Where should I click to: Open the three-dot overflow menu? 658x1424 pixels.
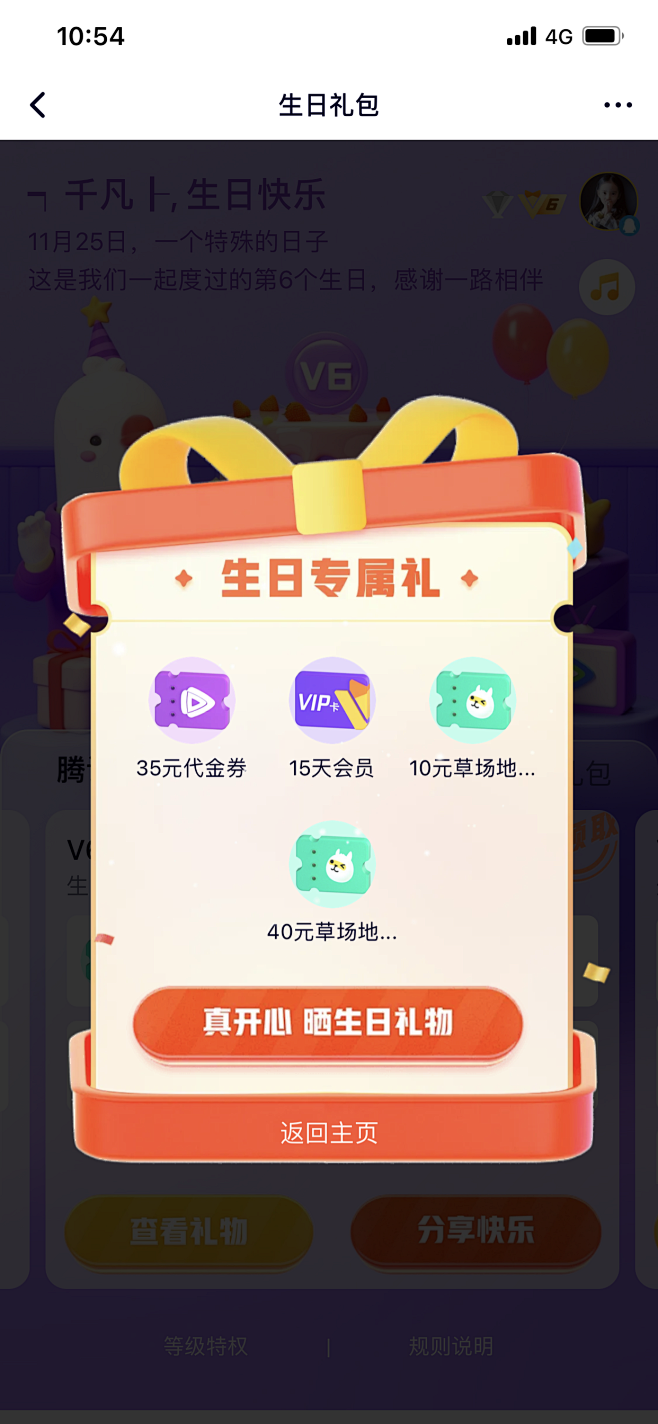coord(618,105)
